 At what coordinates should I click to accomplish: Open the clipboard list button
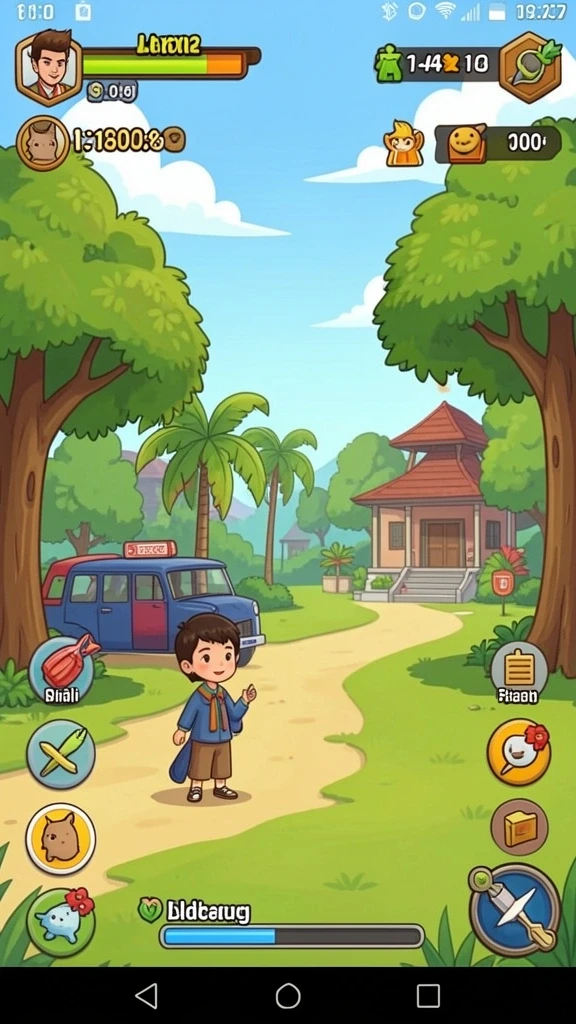click(x=519, y=673)
